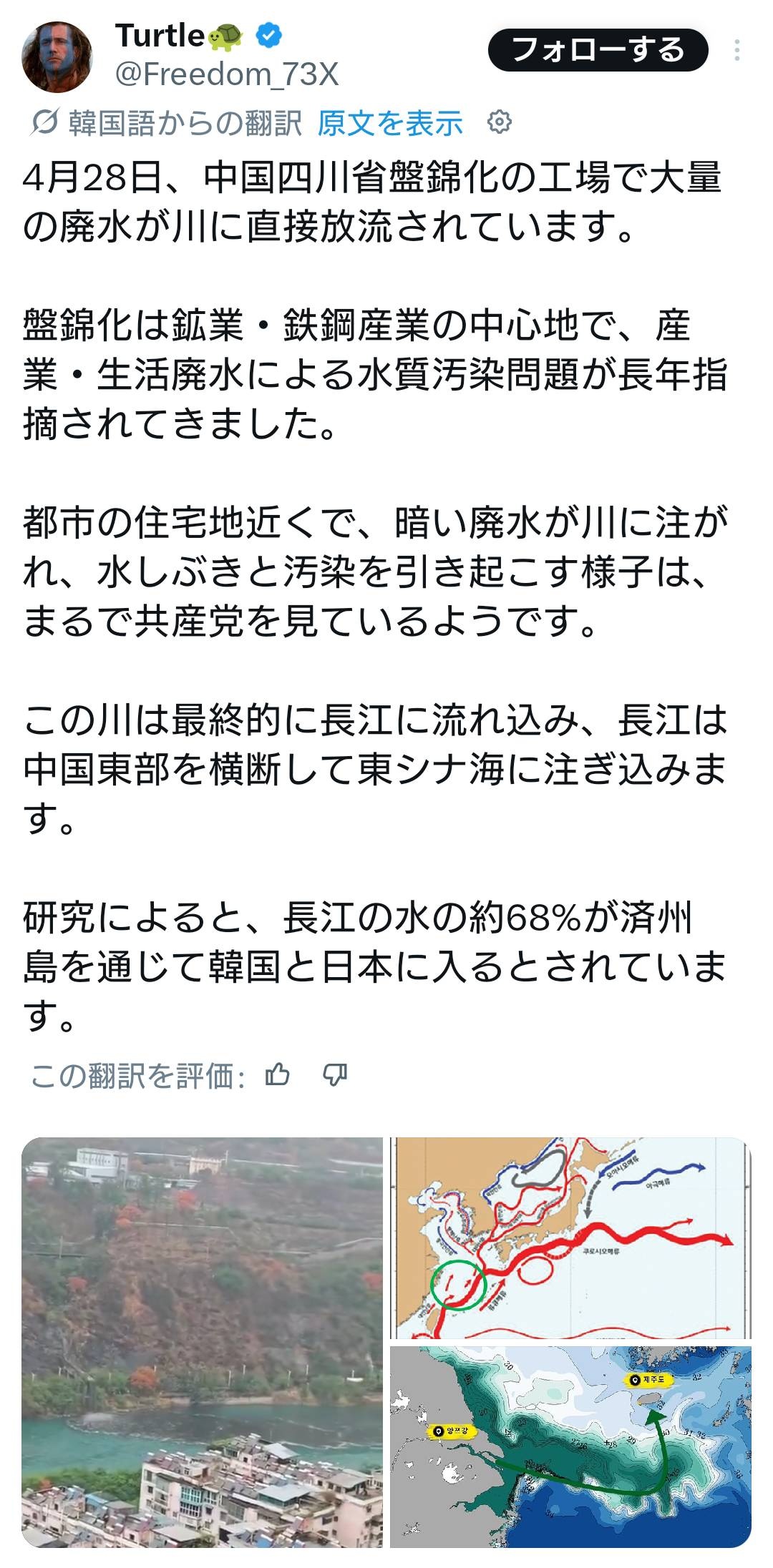Open the post overflow menu
Screen dimensions: 773x1568
pos(736,51)
